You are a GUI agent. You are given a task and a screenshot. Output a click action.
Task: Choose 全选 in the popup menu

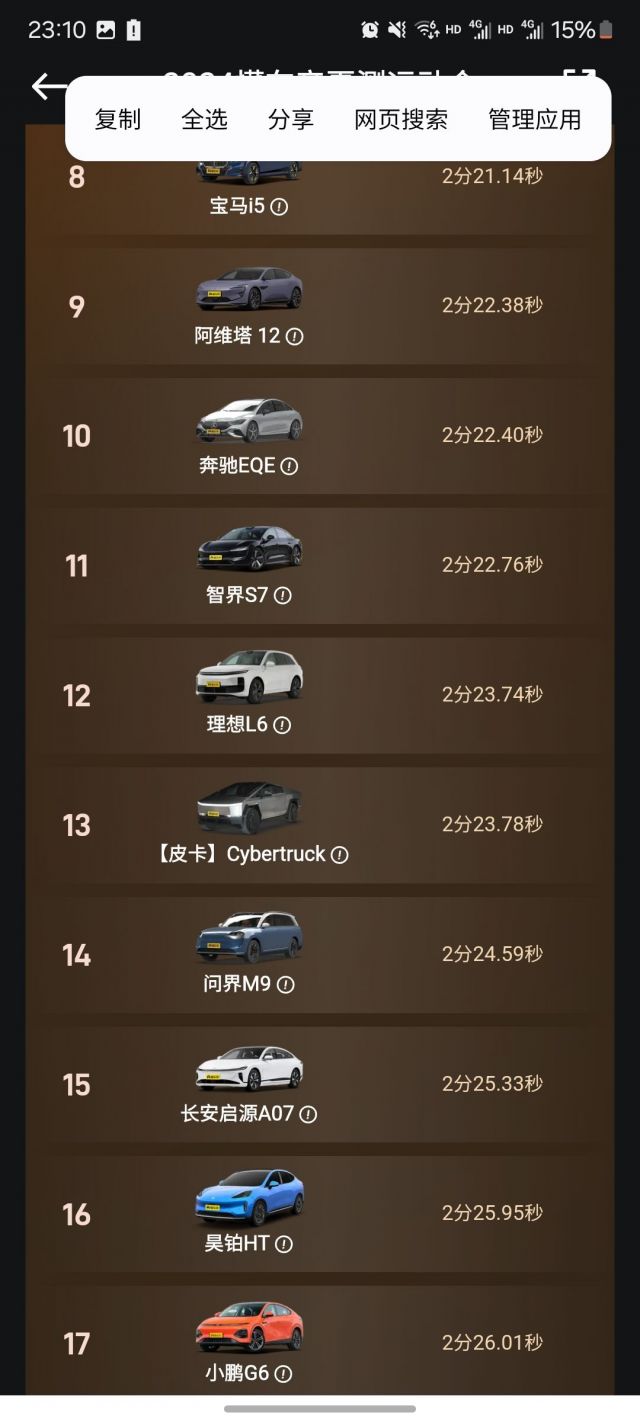[205, 120]
